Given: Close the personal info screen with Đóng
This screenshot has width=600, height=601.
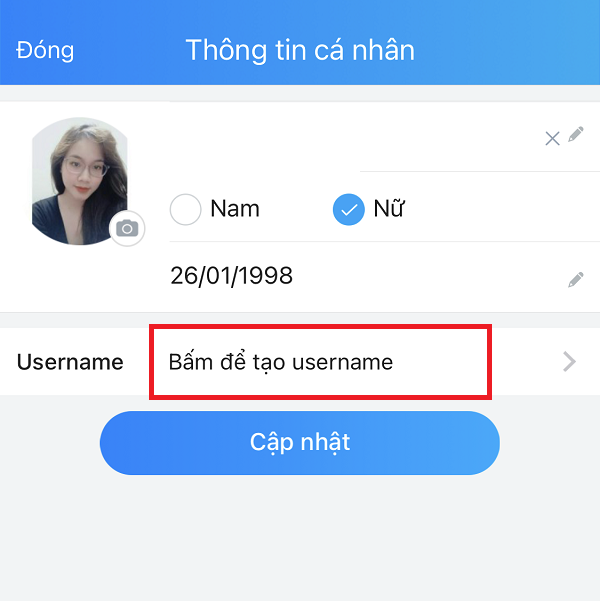Looking at the screenshot, I should [45, 50].
